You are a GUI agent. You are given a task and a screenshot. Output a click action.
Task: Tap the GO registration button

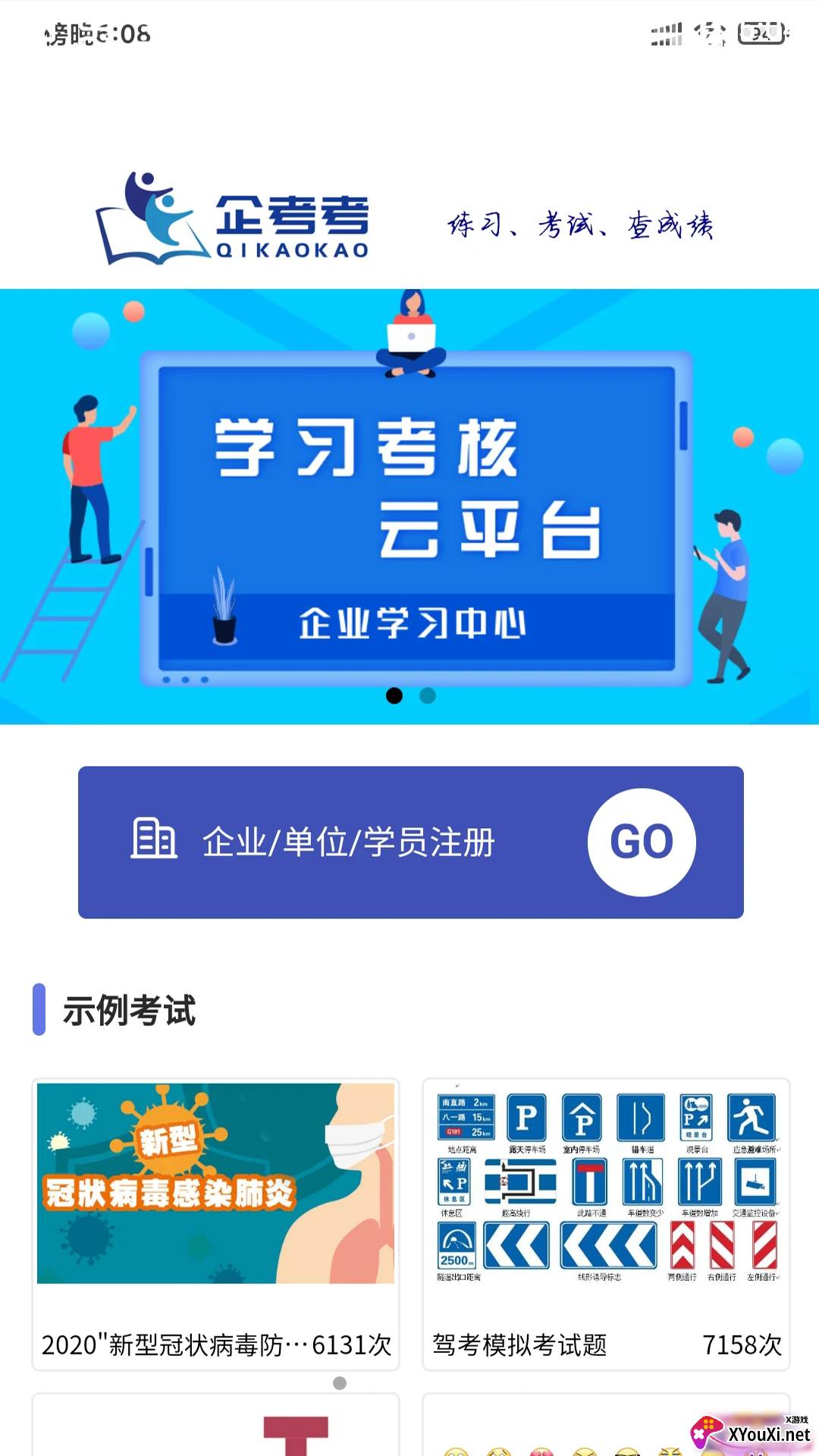click(x=642, y=842)
